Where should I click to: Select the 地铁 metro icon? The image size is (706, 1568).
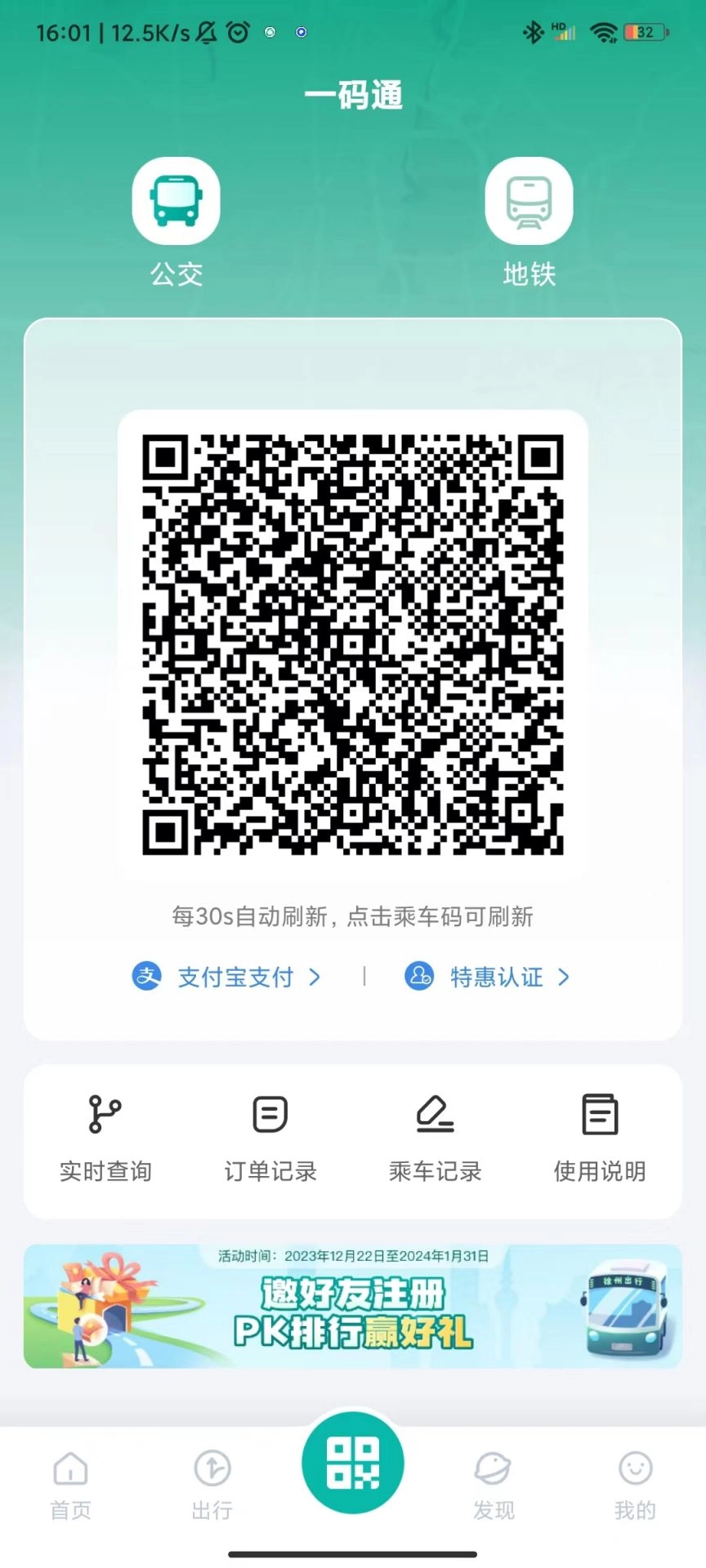pyautogui.click(x=529, y=200)
